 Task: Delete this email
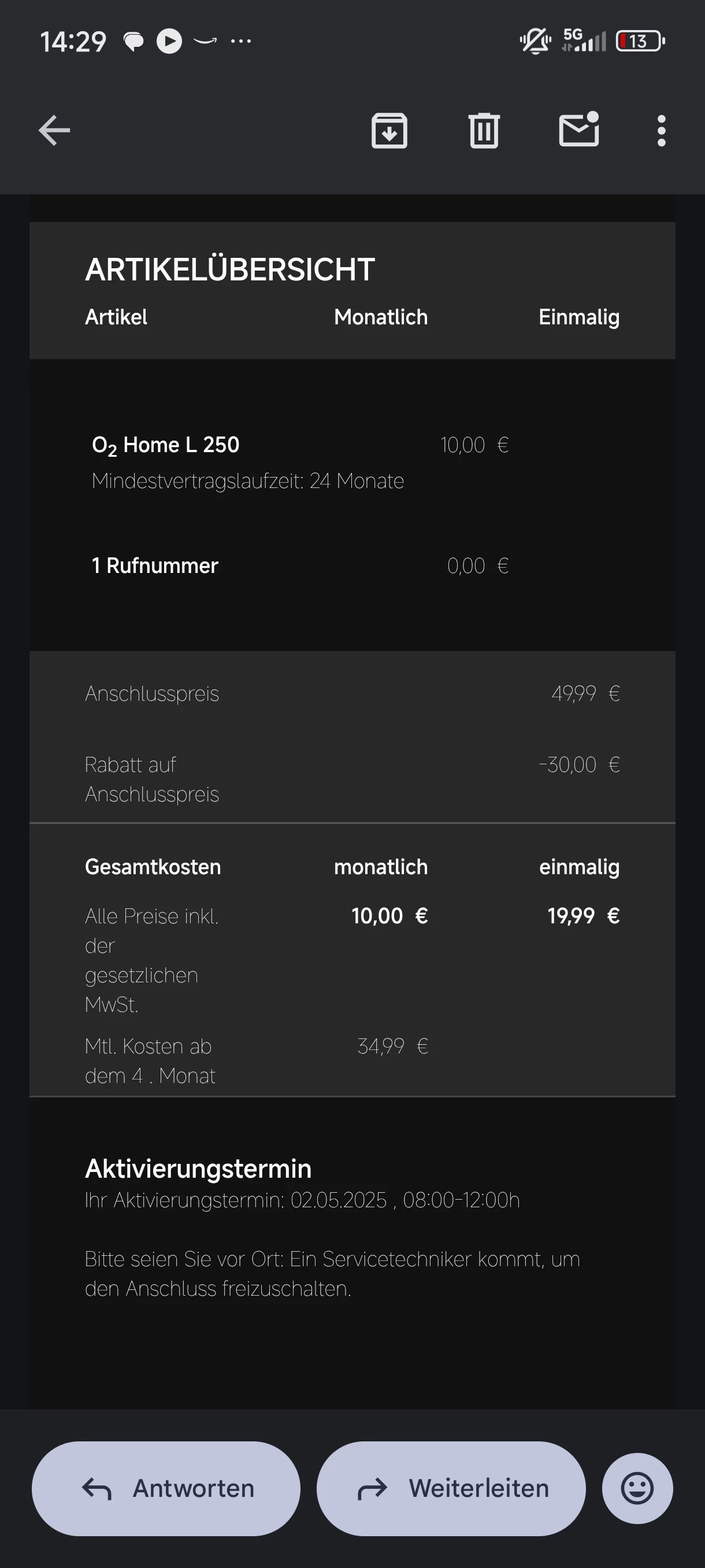click(484, 130)
